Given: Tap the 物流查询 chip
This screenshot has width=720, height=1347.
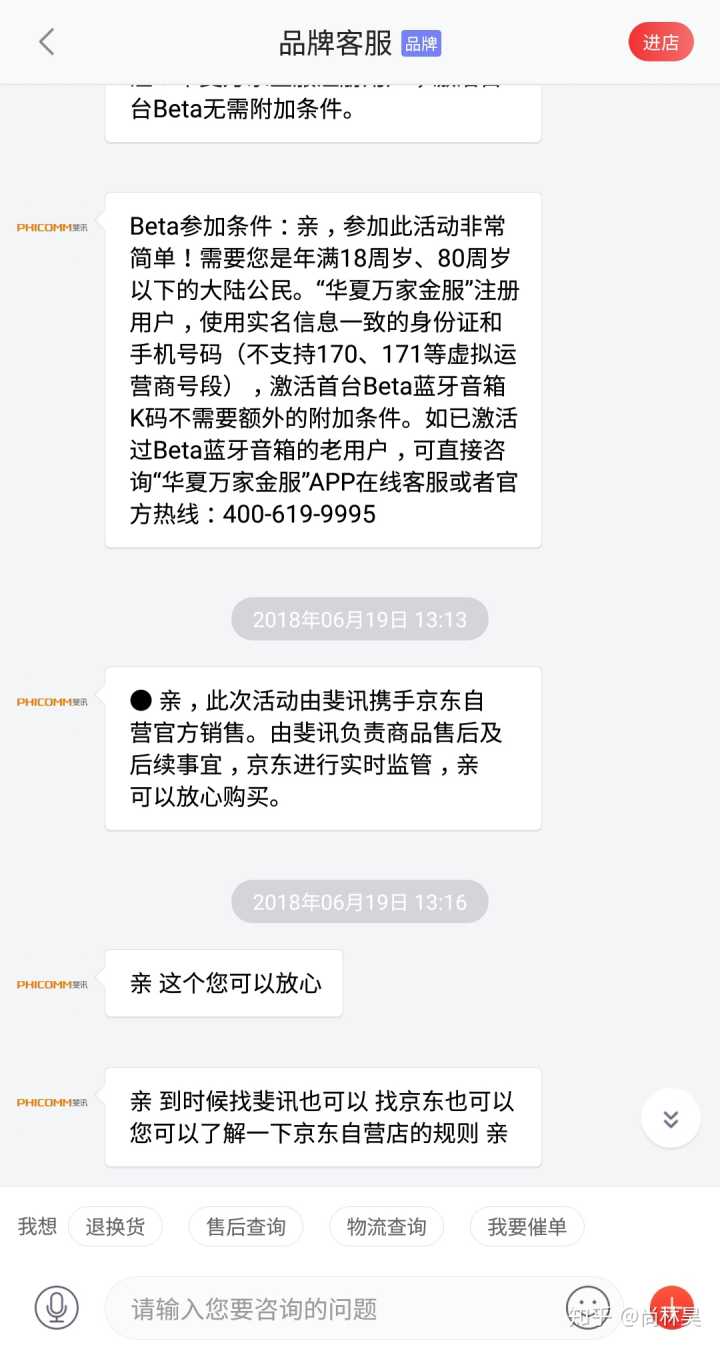Looking at the screenshot, I should click(x=386, y=1226).
